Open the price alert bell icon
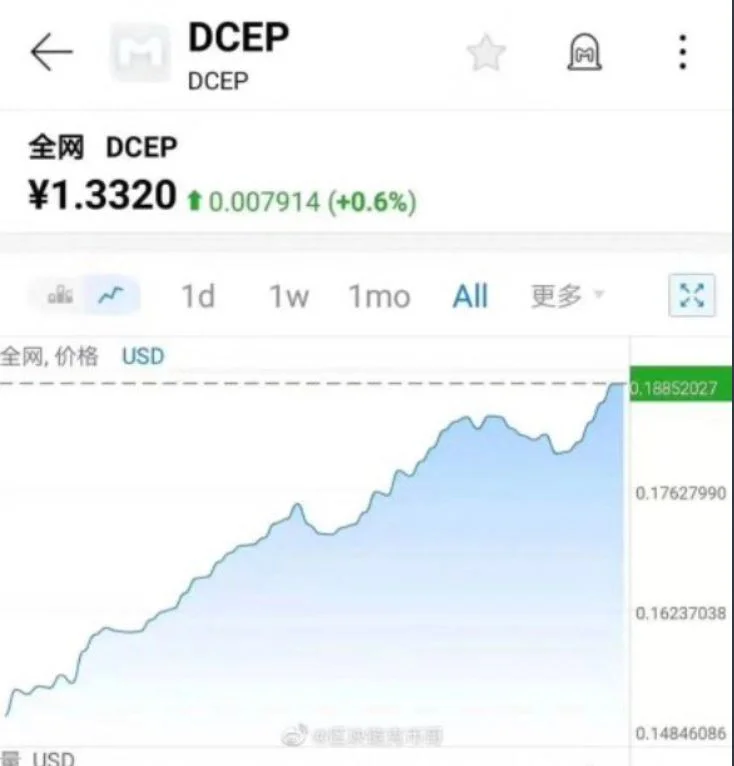Image resolution: width=734 pixels, height=766 pixels. pyautogui.click(x=583, y=53)
